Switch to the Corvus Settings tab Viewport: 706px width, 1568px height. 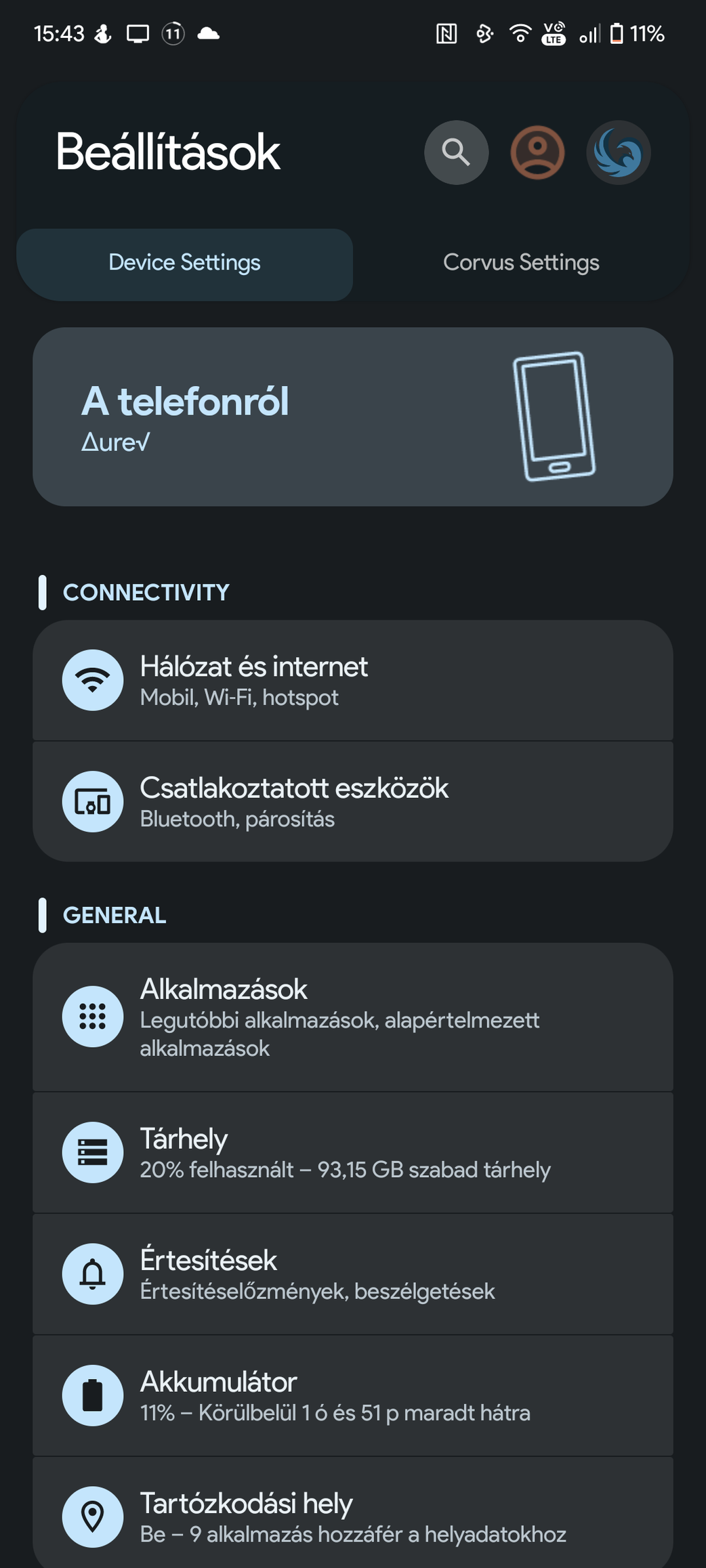(x=521, y=263)
